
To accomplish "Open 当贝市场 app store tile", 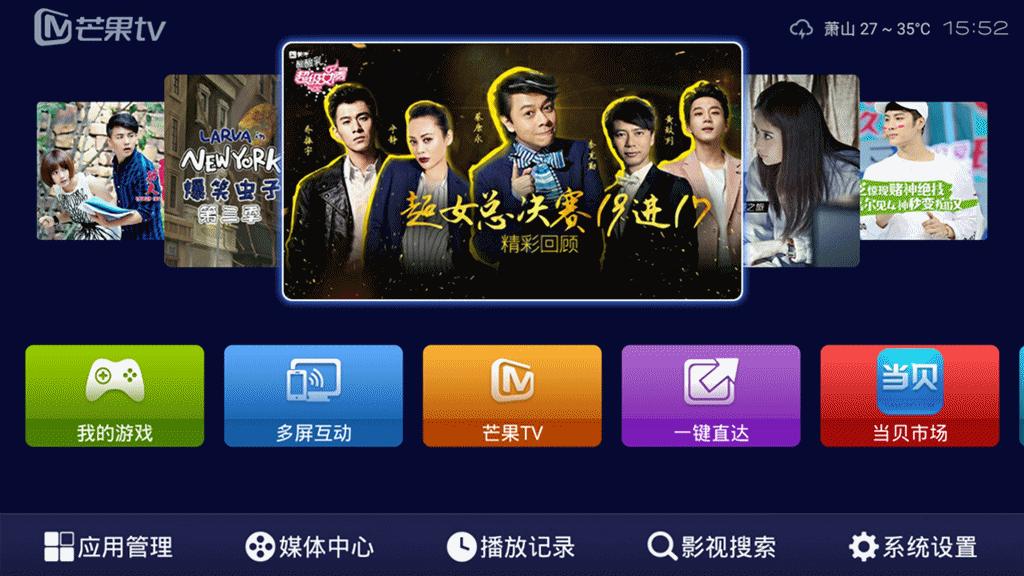I will coord(909,395).
